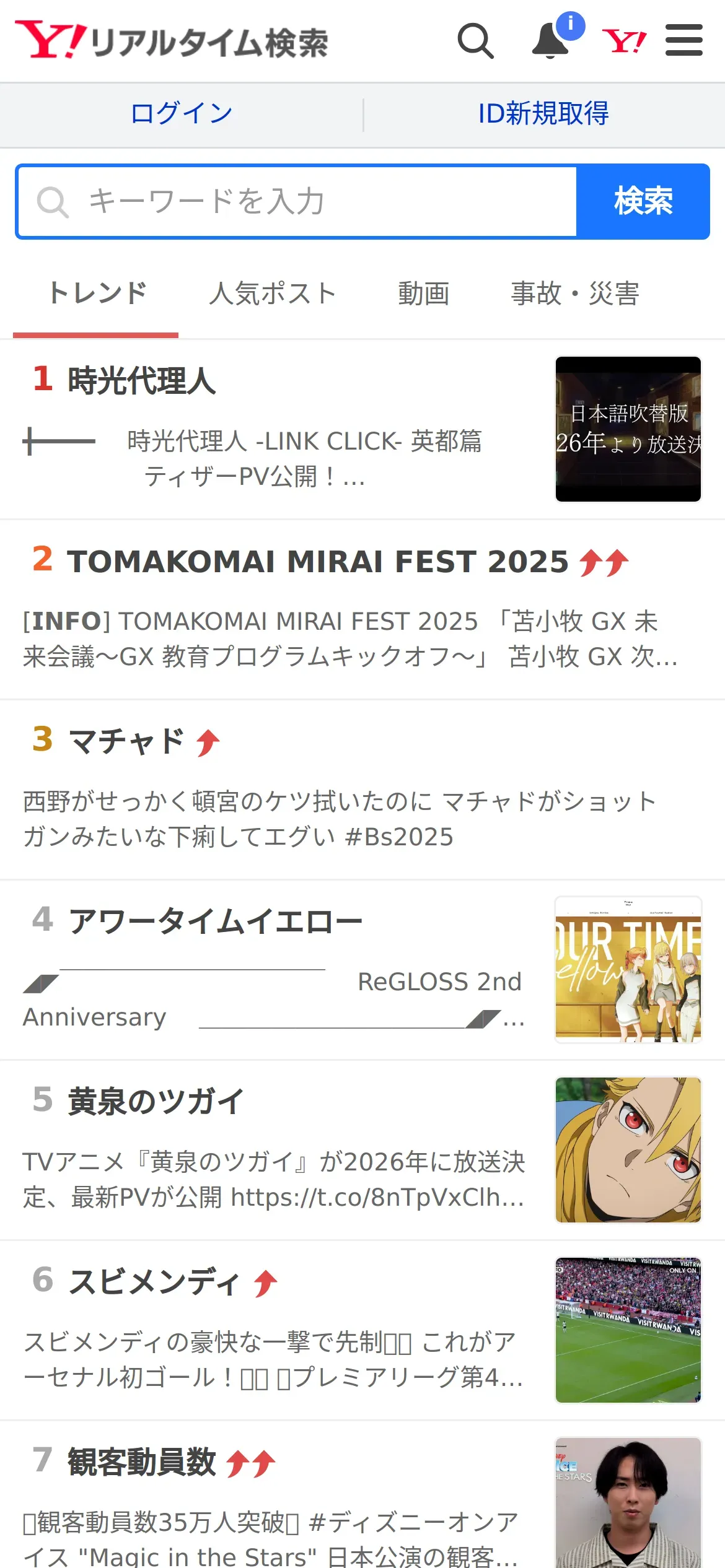Image resolution: width=725 pixels, height=1568 pixels.
Task: Switch to the 事故・災害 tab
Action: click(574, 294)
